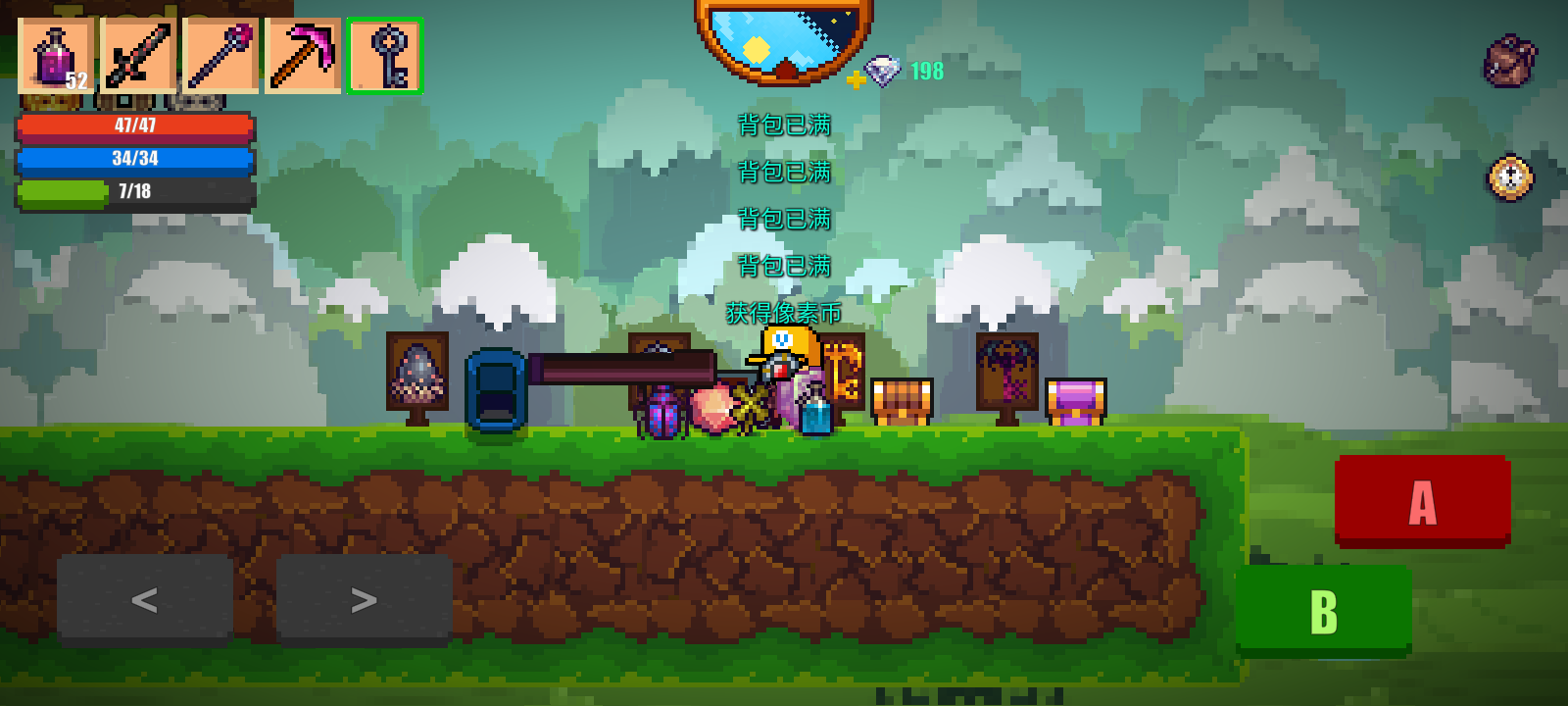Move right with the right arrow button
The height and width of the screenshot is (706, 1568).
(364, 598)
